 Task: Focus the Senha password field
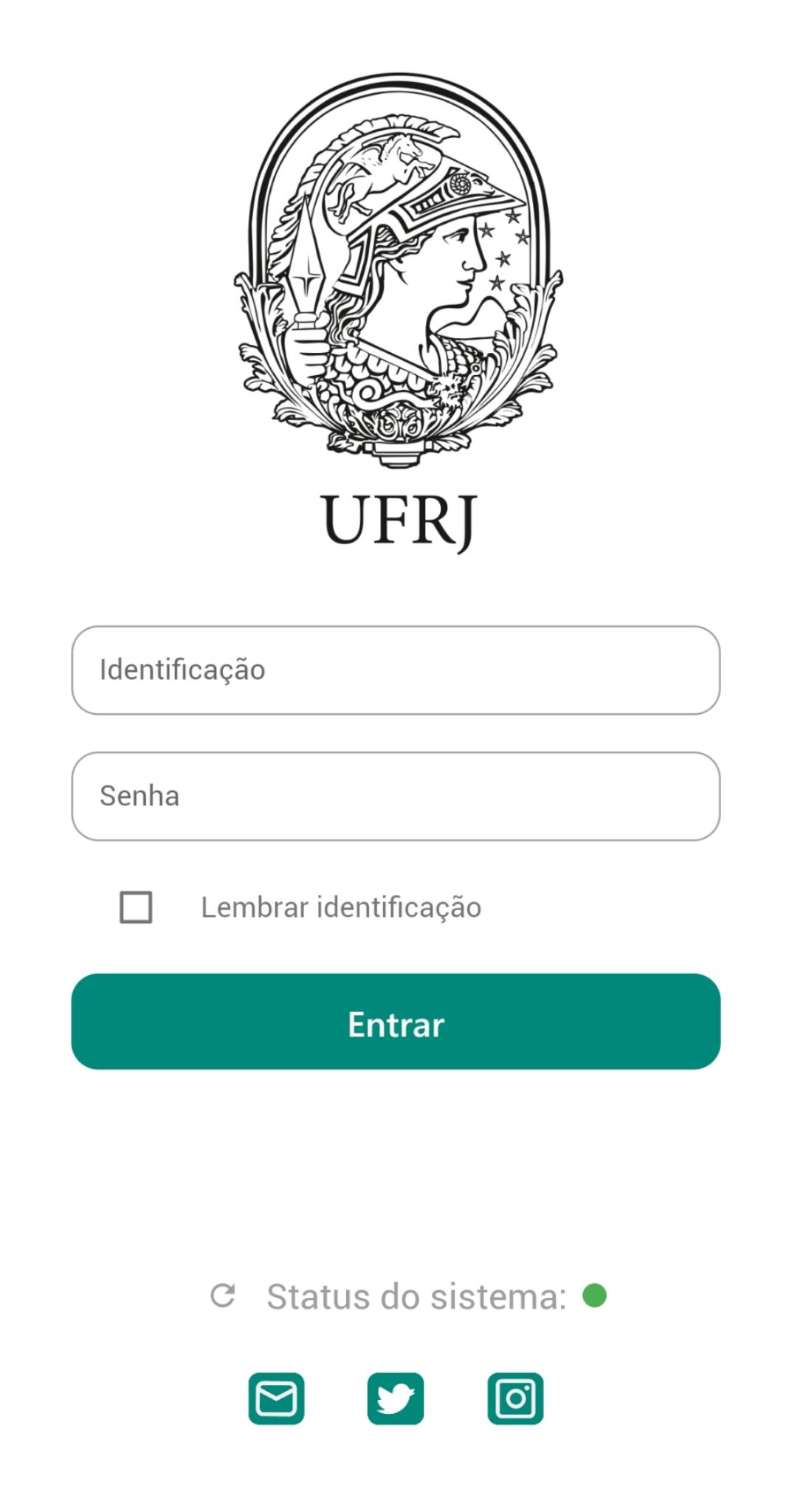click(x=395, y=796)
